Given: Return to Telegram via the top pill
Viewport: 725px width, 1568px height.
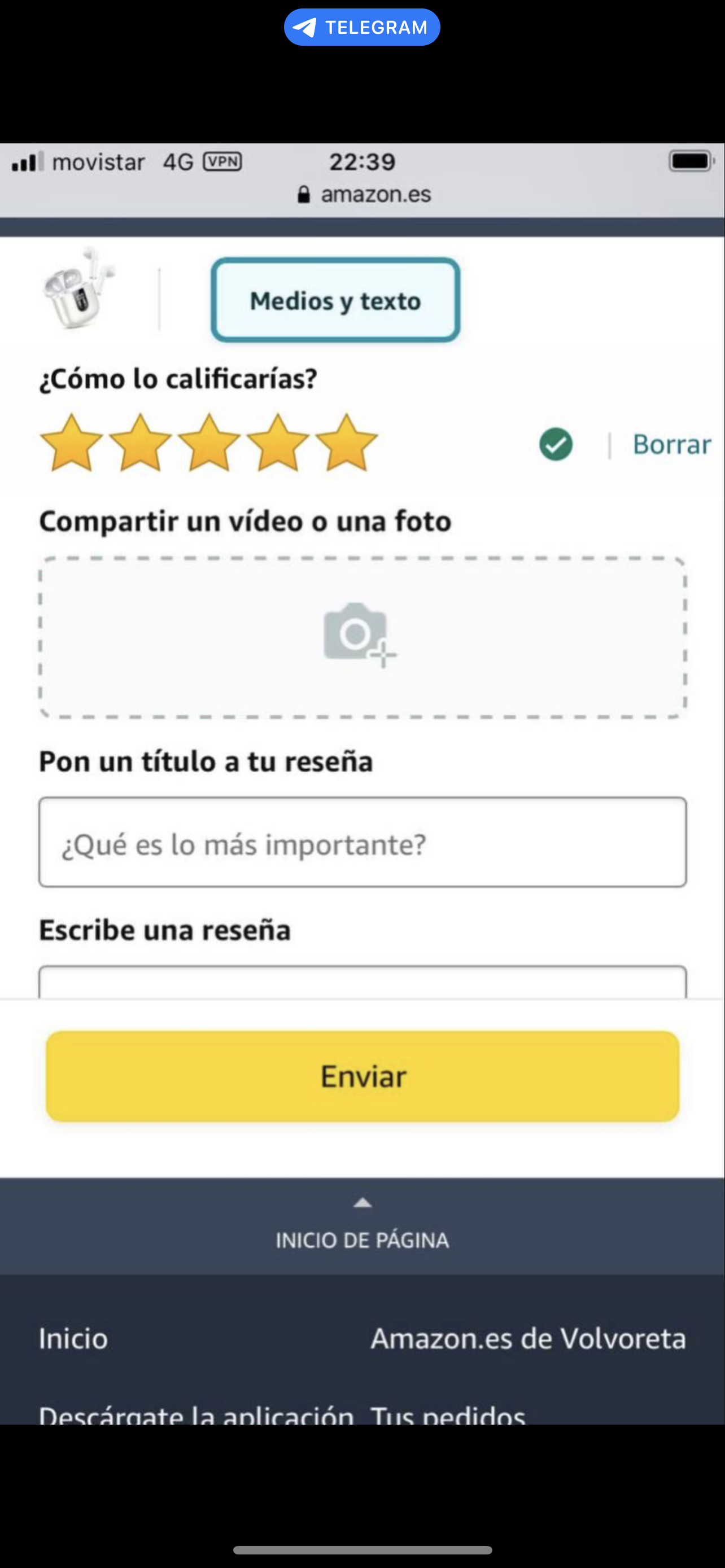Looking at the screenshot, I should (x=361, y=28).
